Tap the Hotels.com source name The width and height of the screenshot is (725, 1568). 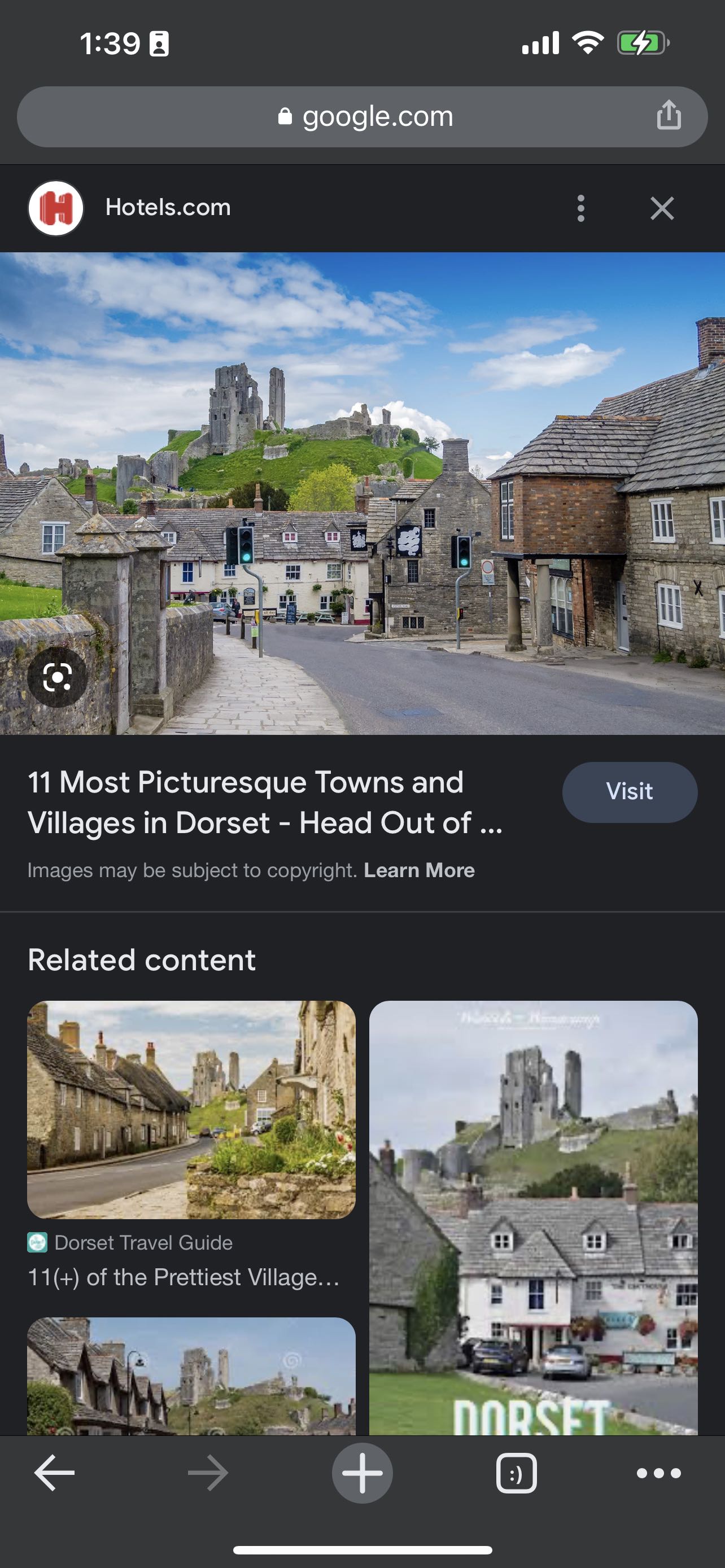(168, 208)
